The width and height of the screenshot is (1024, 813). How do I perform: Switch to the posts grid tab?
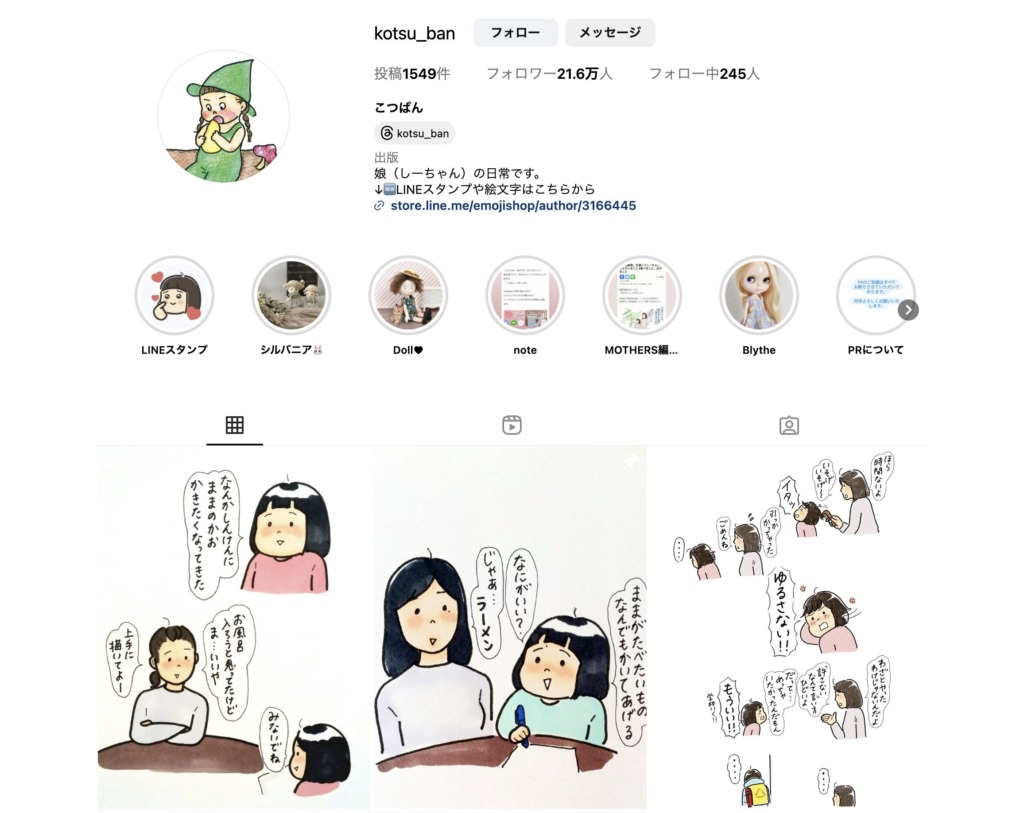click(235, 425)
